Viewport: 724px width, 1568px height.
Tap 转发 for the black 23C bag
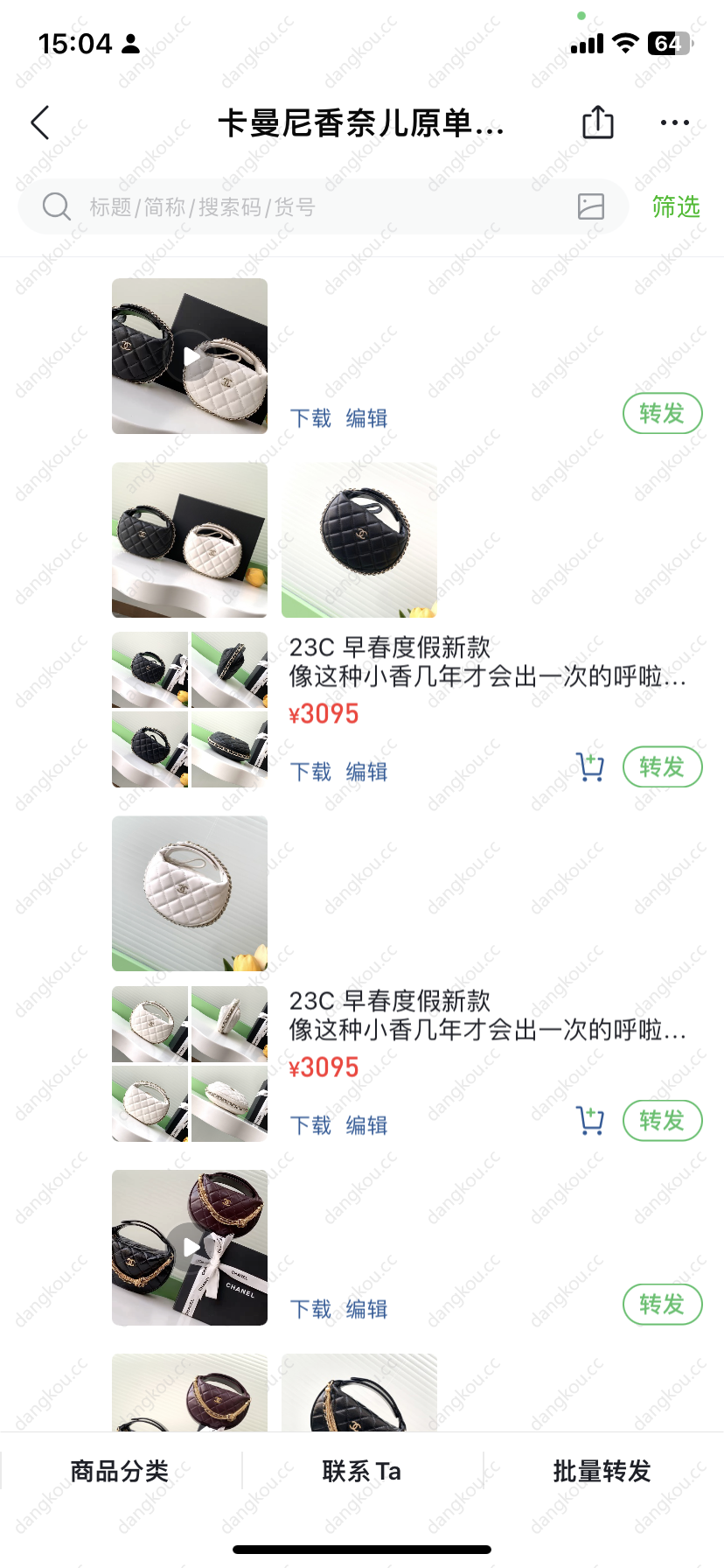(x=663, y=766)
